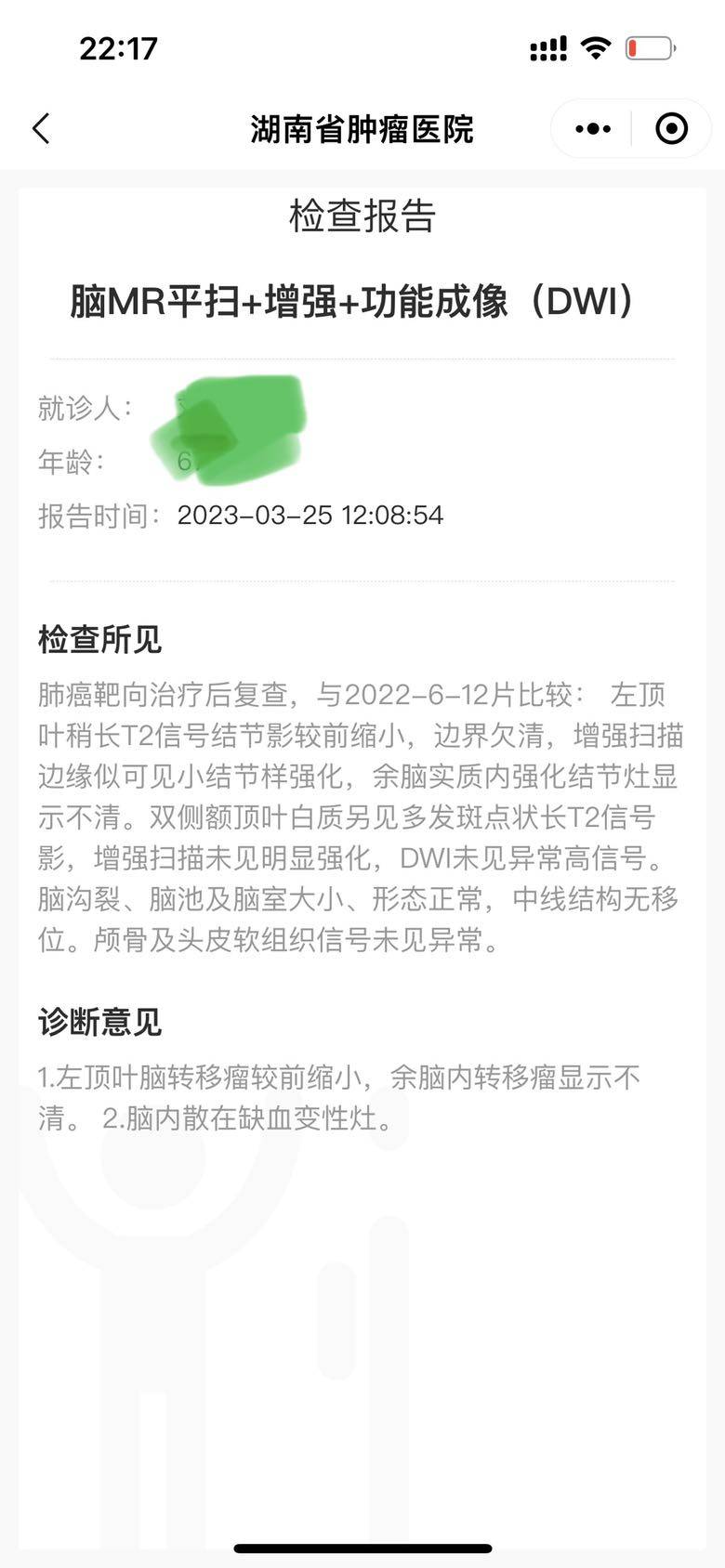Screen dimensions: 725x1568
Task: Open the mini program more options menu
Action: point(593,128)
